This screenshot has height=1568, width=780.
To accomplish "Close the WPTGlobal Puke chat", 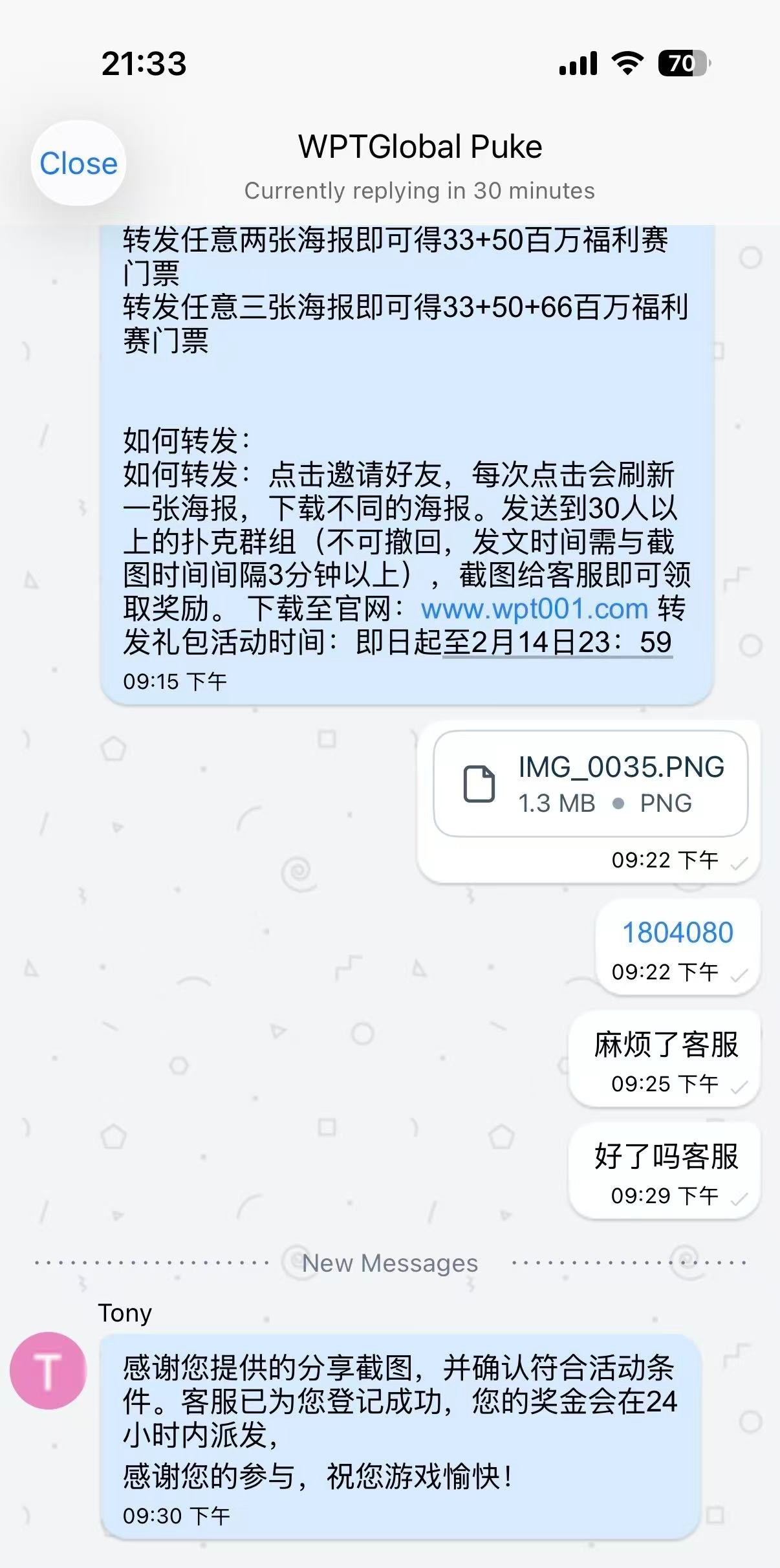I will coord(78,164).
